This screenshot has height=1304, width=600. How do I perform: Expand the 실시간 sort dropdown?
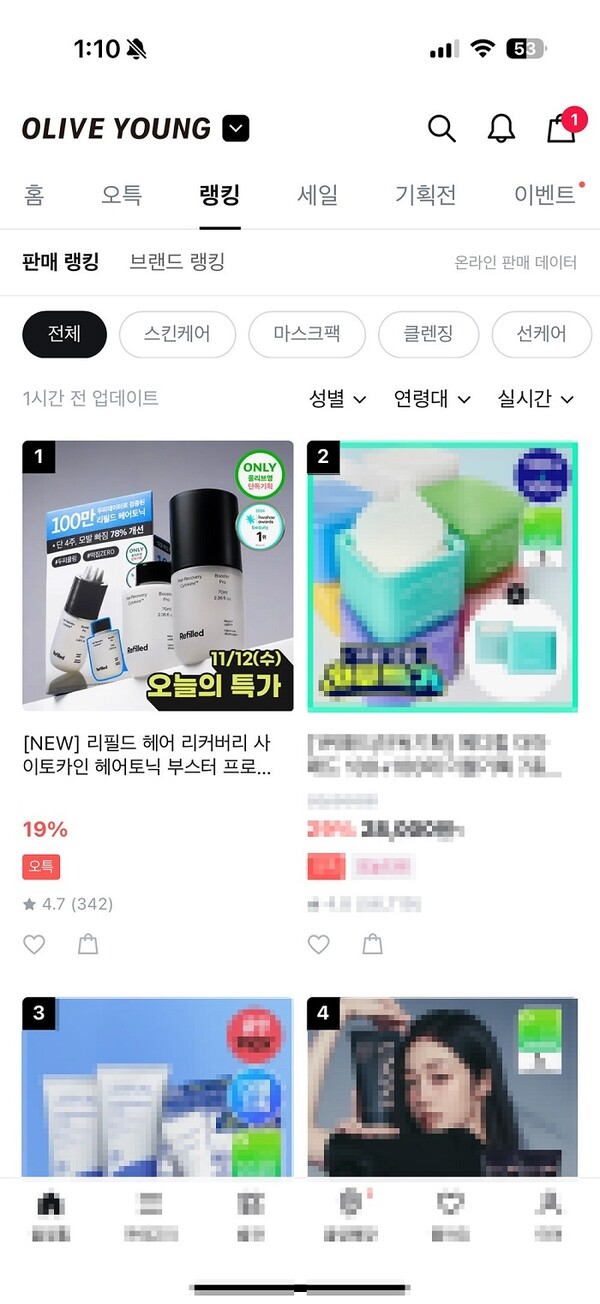(535, 399)
